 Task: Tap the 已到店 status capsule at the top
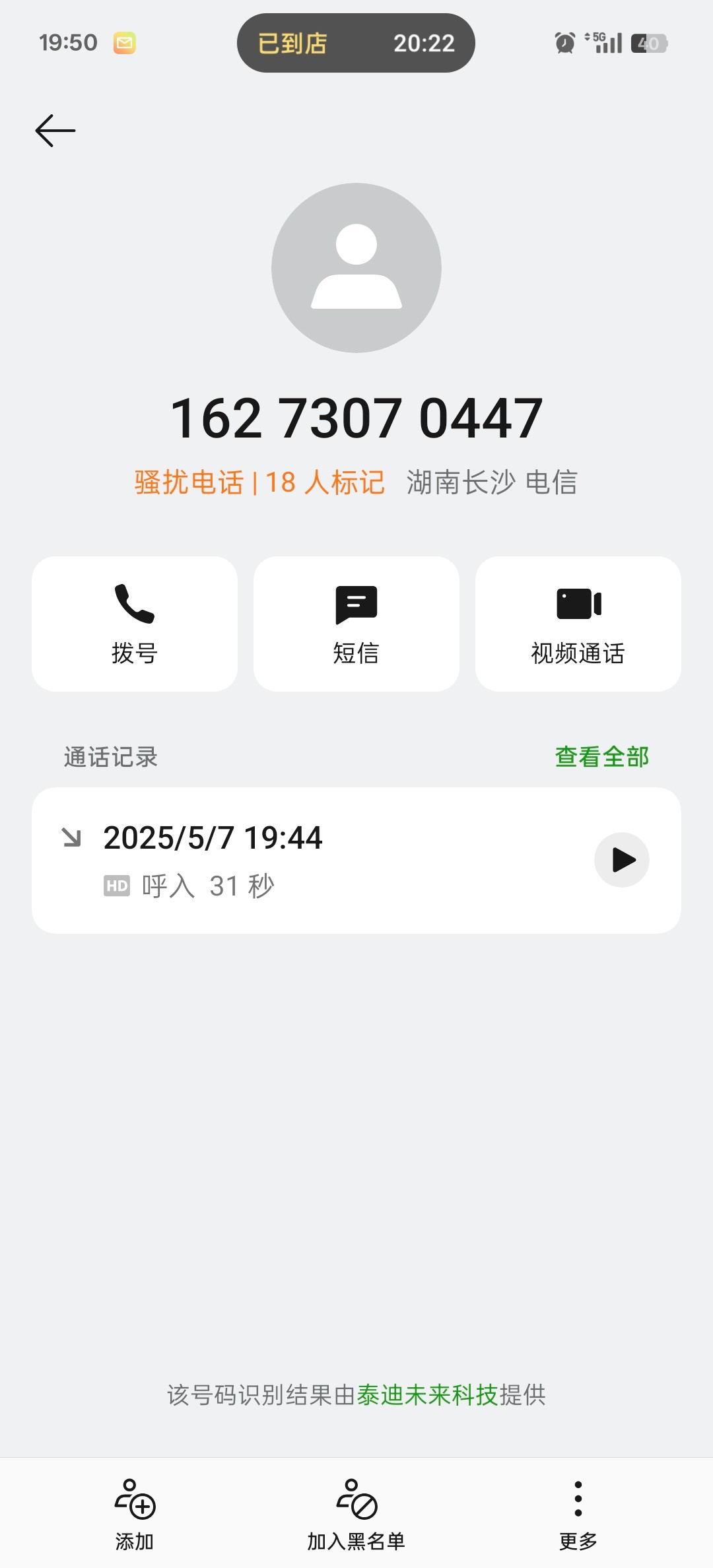tap(356, 43)
